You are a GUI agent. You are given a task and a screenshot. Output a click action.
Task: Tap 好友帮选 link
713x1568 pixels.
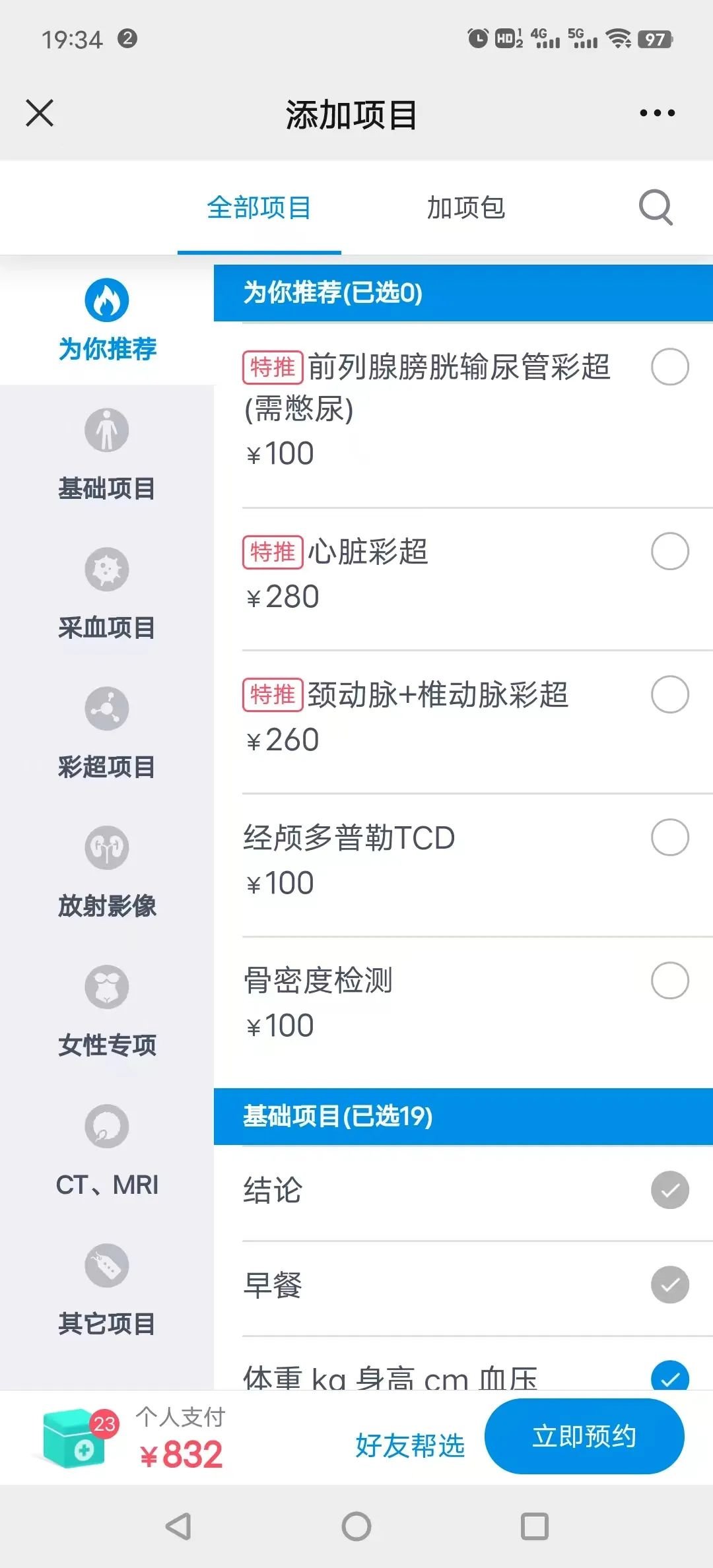coord(410,1445)
